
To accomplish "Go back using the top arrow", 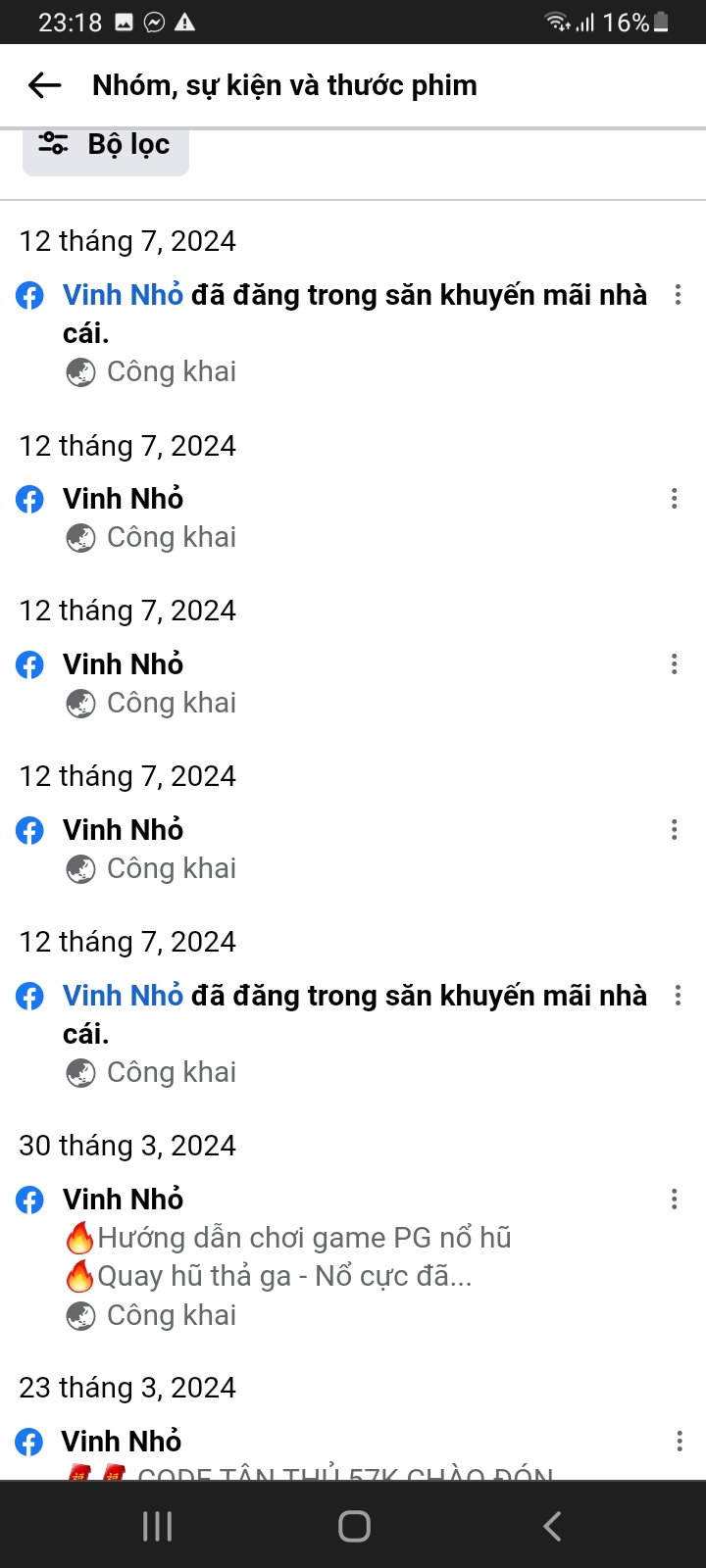I will coord(45,85).
